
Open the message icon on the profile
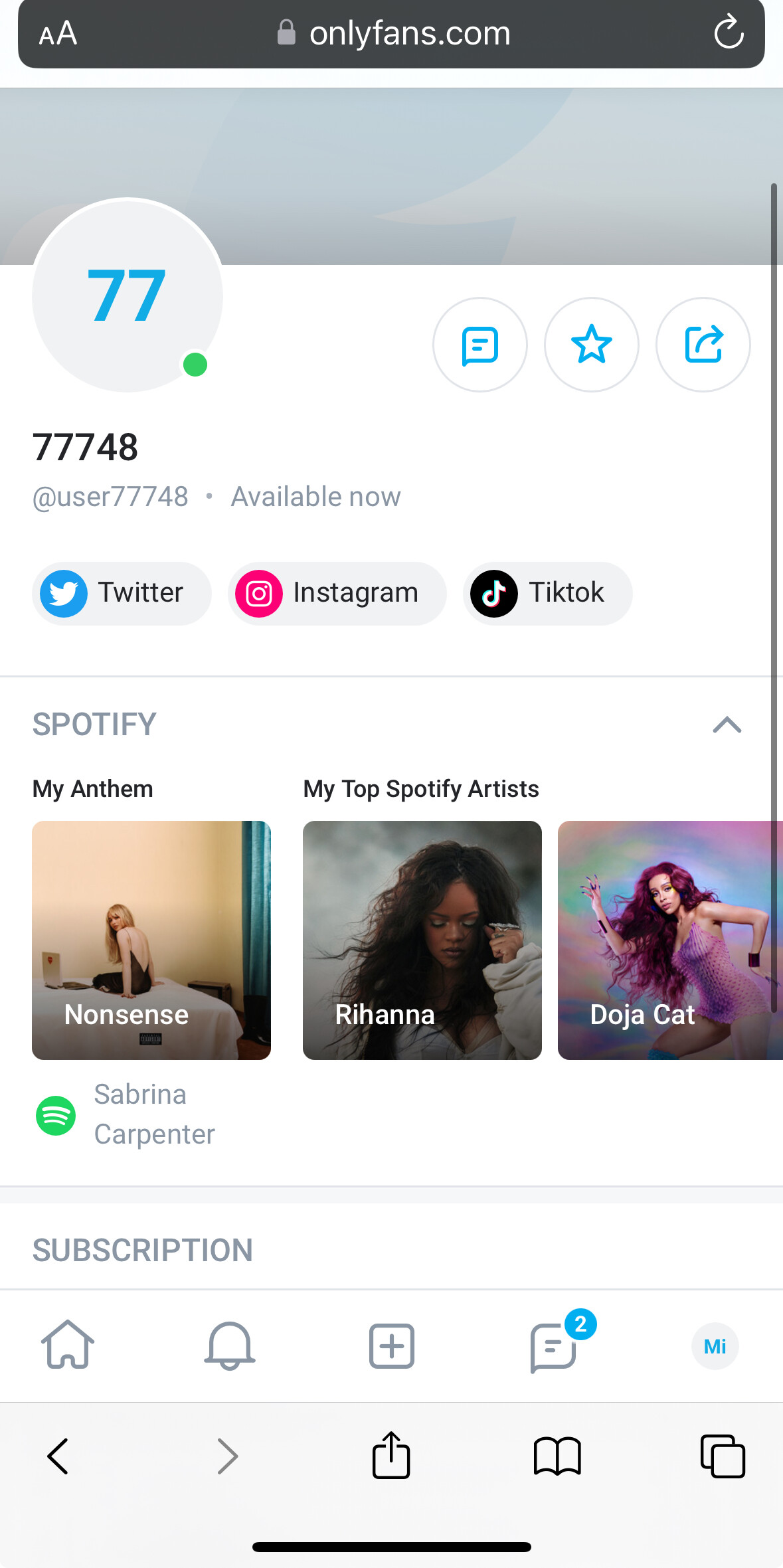pyautogui.click(x=479, y=345)
